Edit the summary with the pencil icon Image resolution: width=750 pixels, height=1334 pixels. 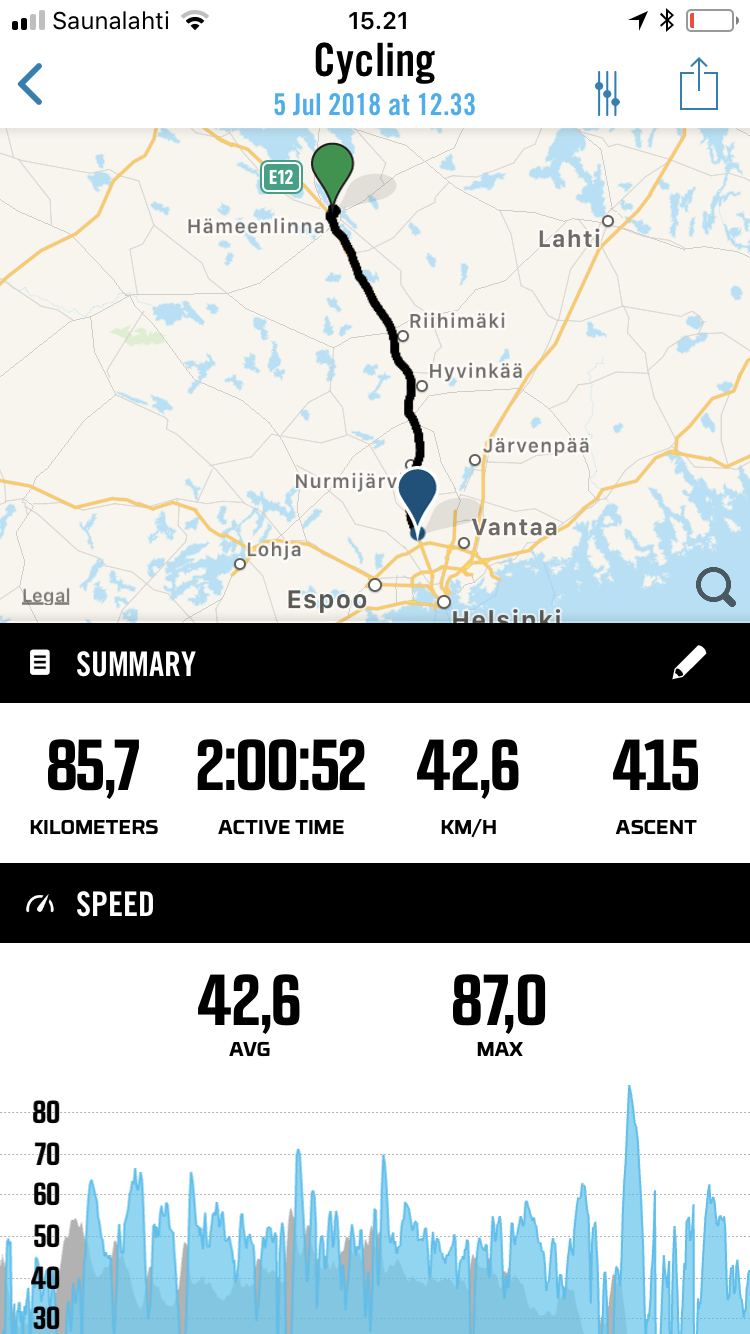pos(689,663)
